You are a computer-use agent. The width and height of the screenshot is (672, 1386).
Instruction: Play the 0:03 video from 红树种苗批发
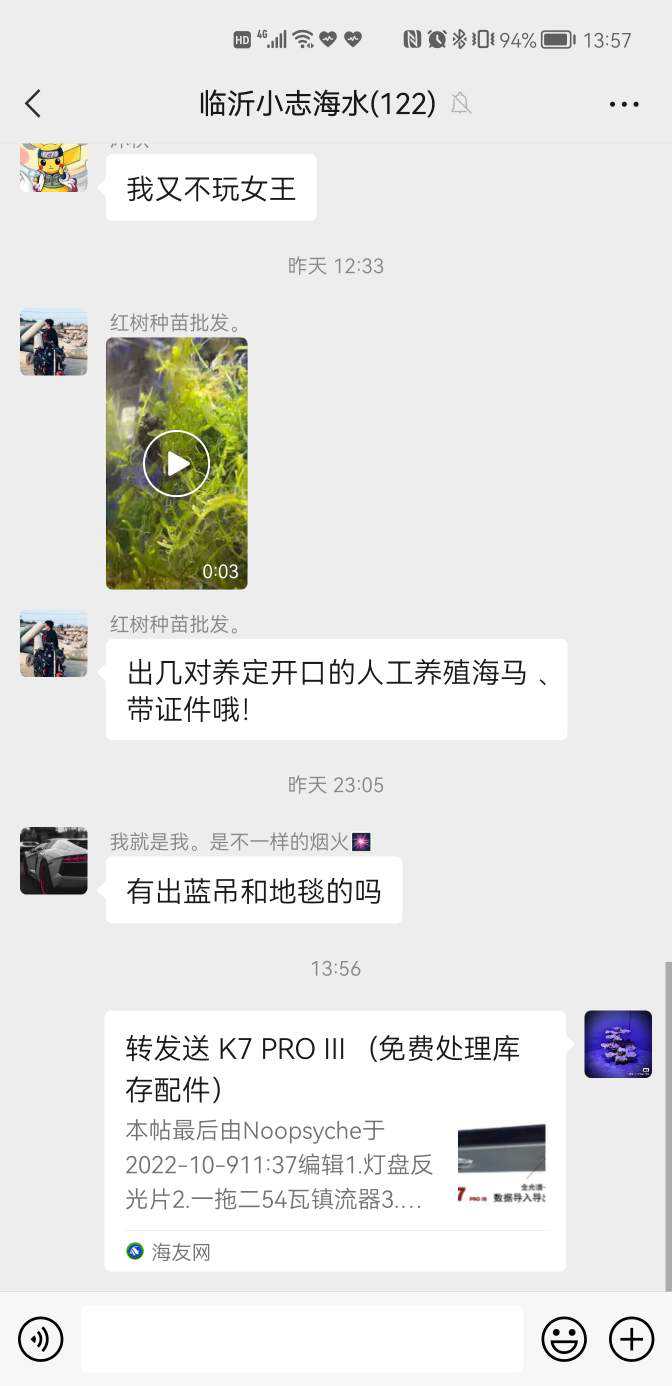[x=176, y=463]
